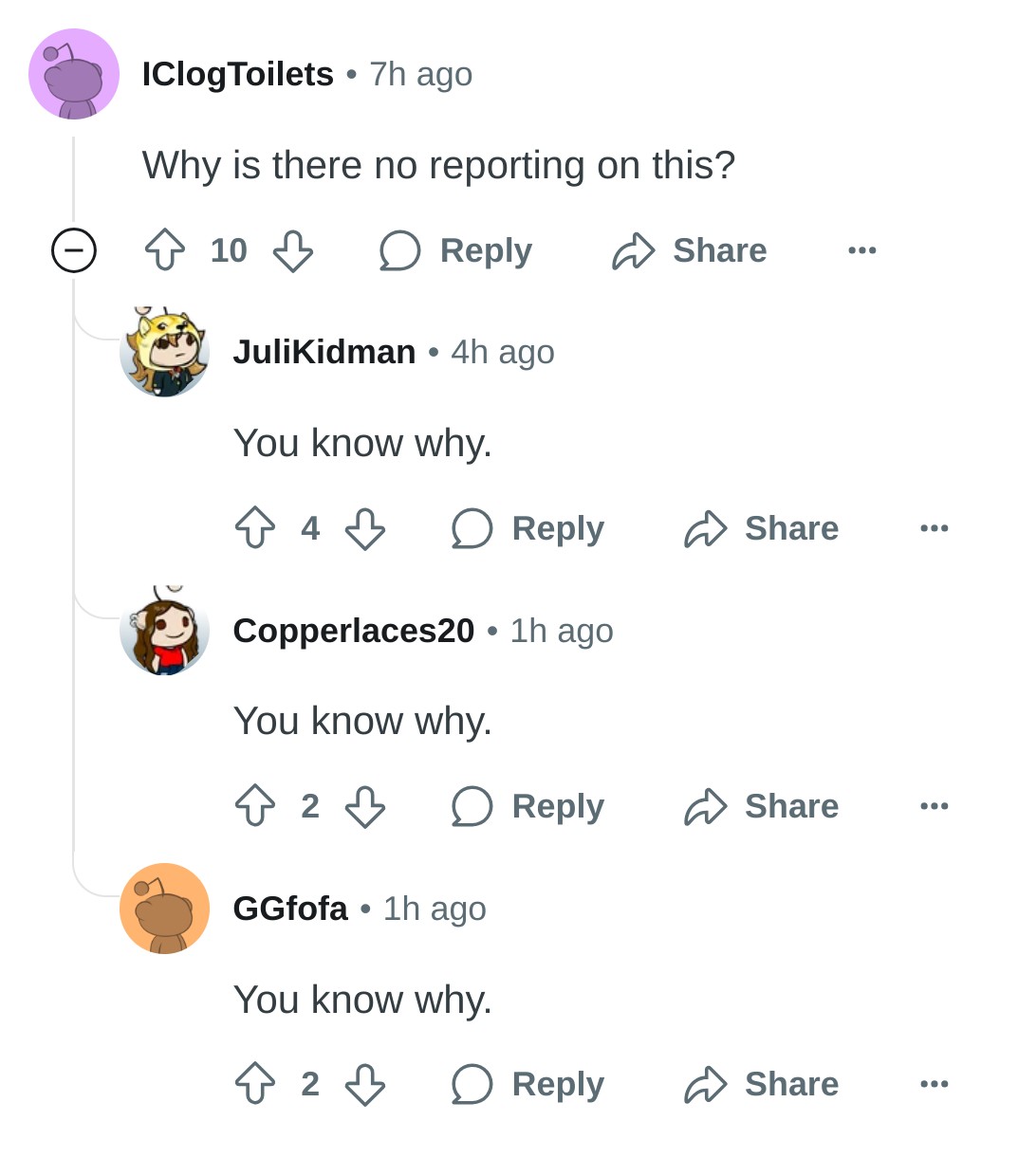The image size is (1018, 1176).
Task: Share IClogToilets' comment
Action: (x=690, y=250)
